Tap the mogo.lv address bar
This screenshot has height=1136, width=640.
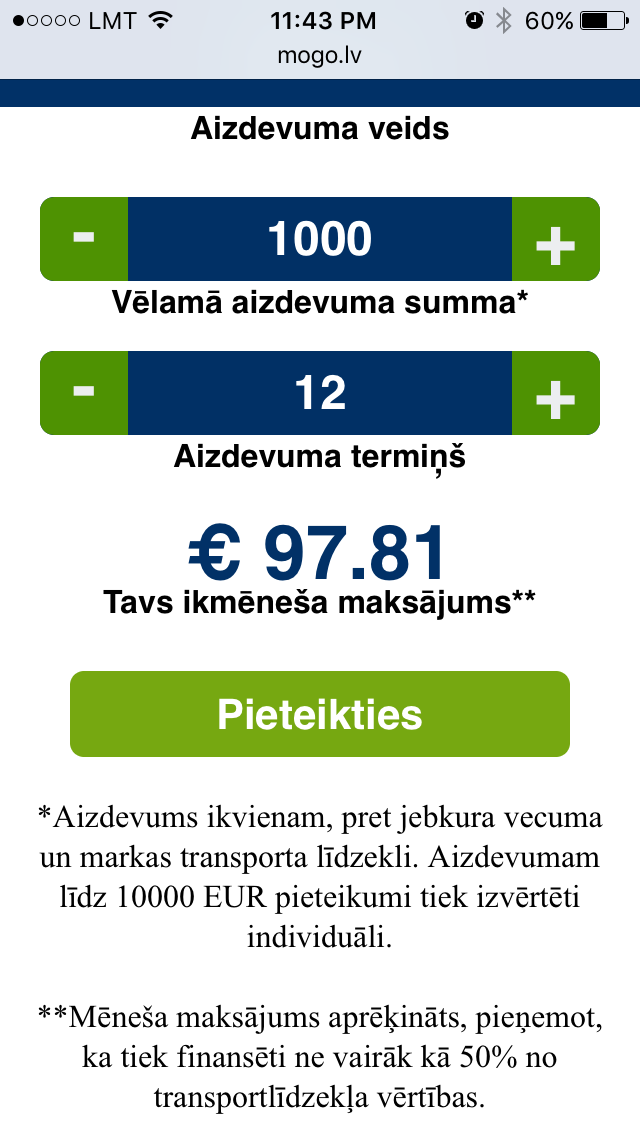[x=320, y=55]
